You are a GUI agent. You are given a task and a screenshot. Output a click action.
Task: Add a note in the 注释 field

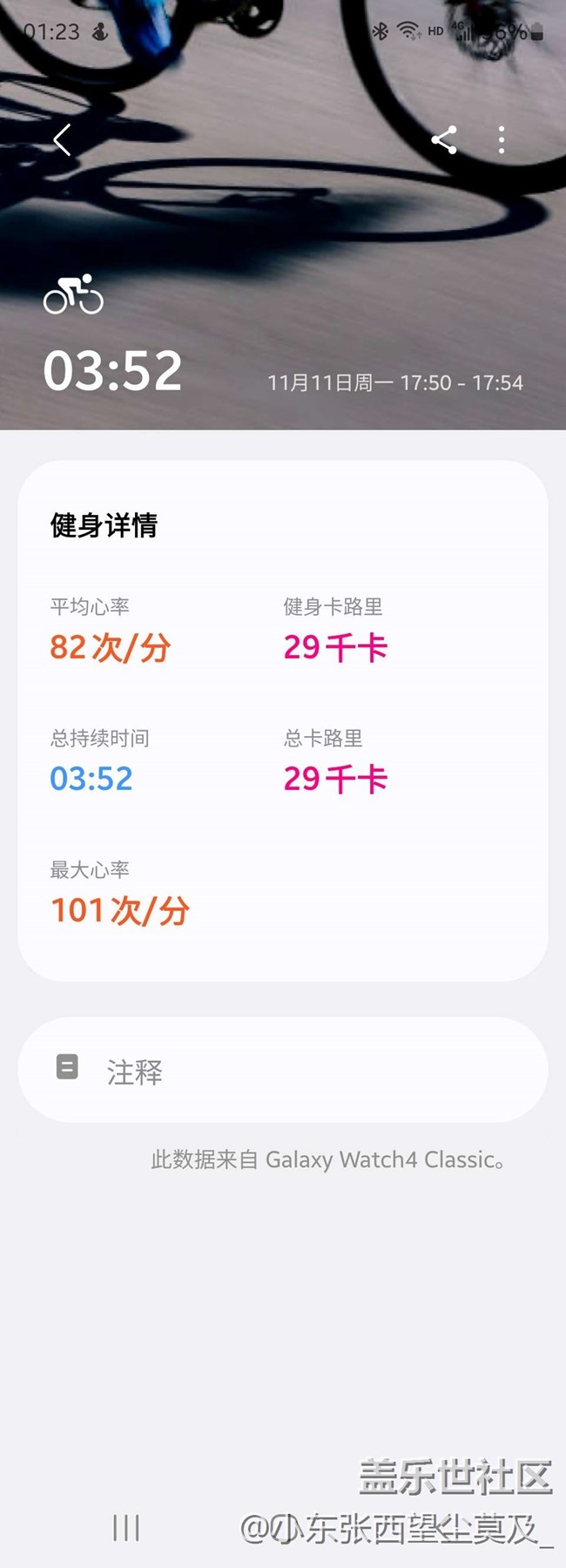click(282, 1070)
